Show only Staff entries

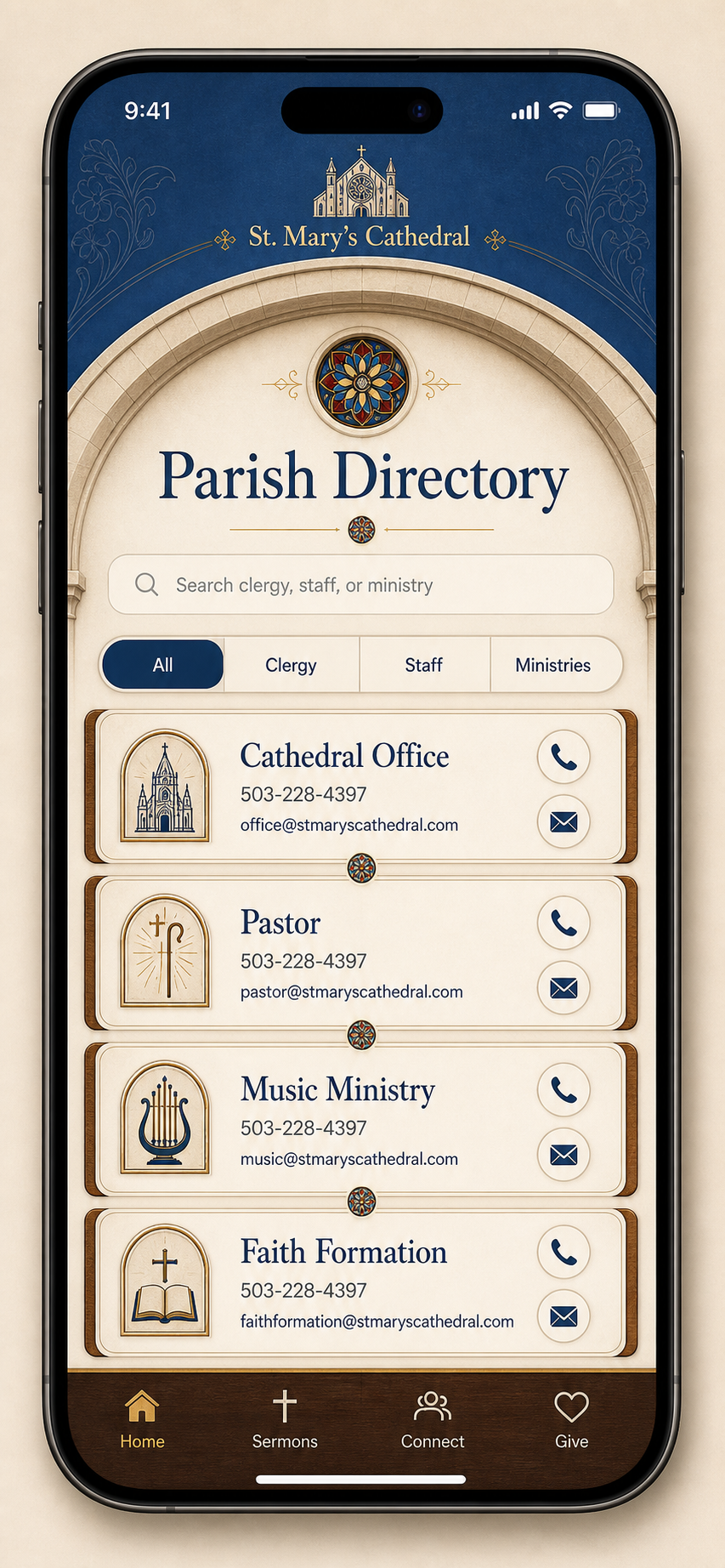pyautogui.click(x=424, y=664)
